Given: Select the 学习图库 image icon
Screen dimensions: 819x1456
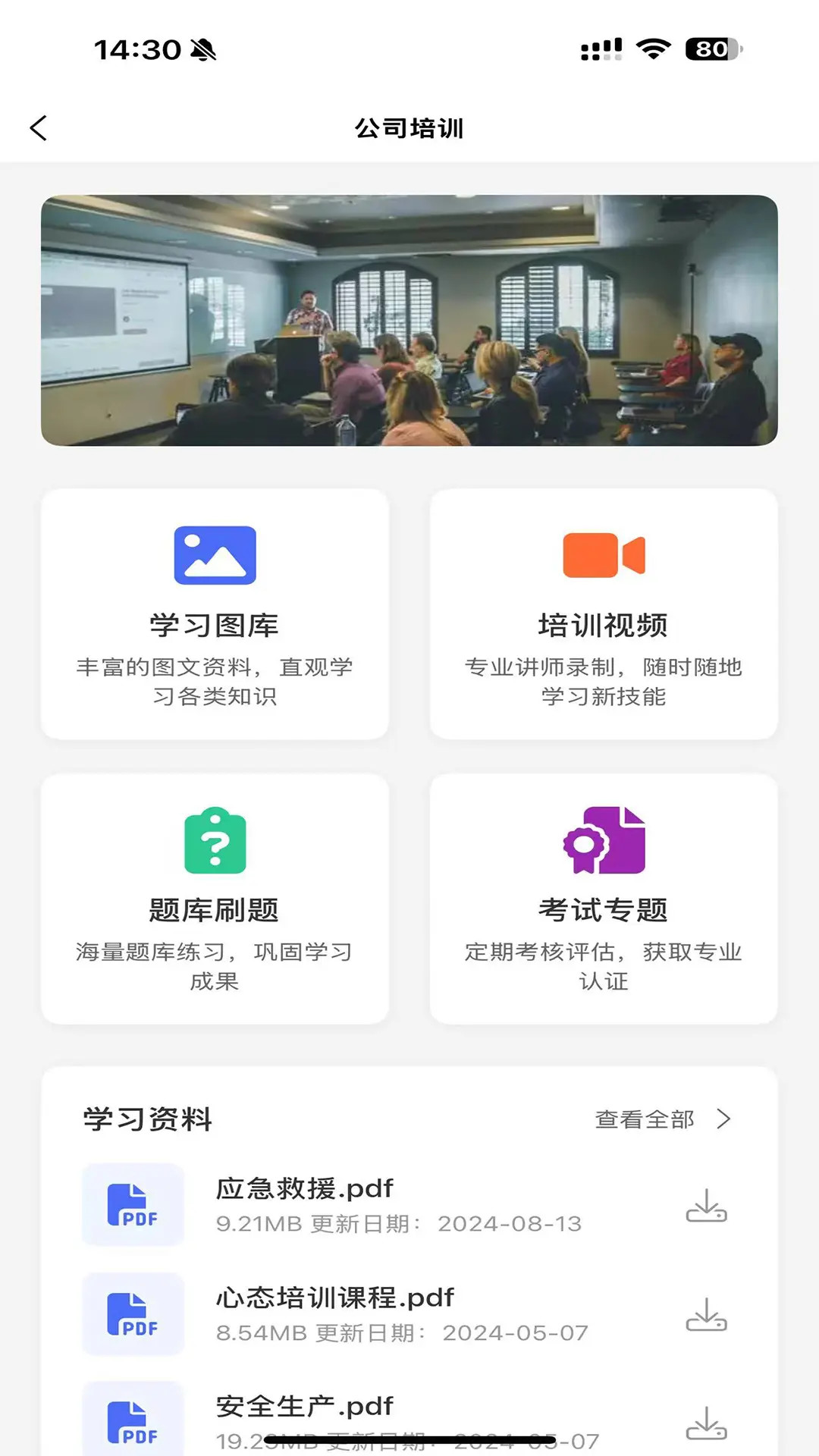Looking at the screenshot, I should [216, 554].
